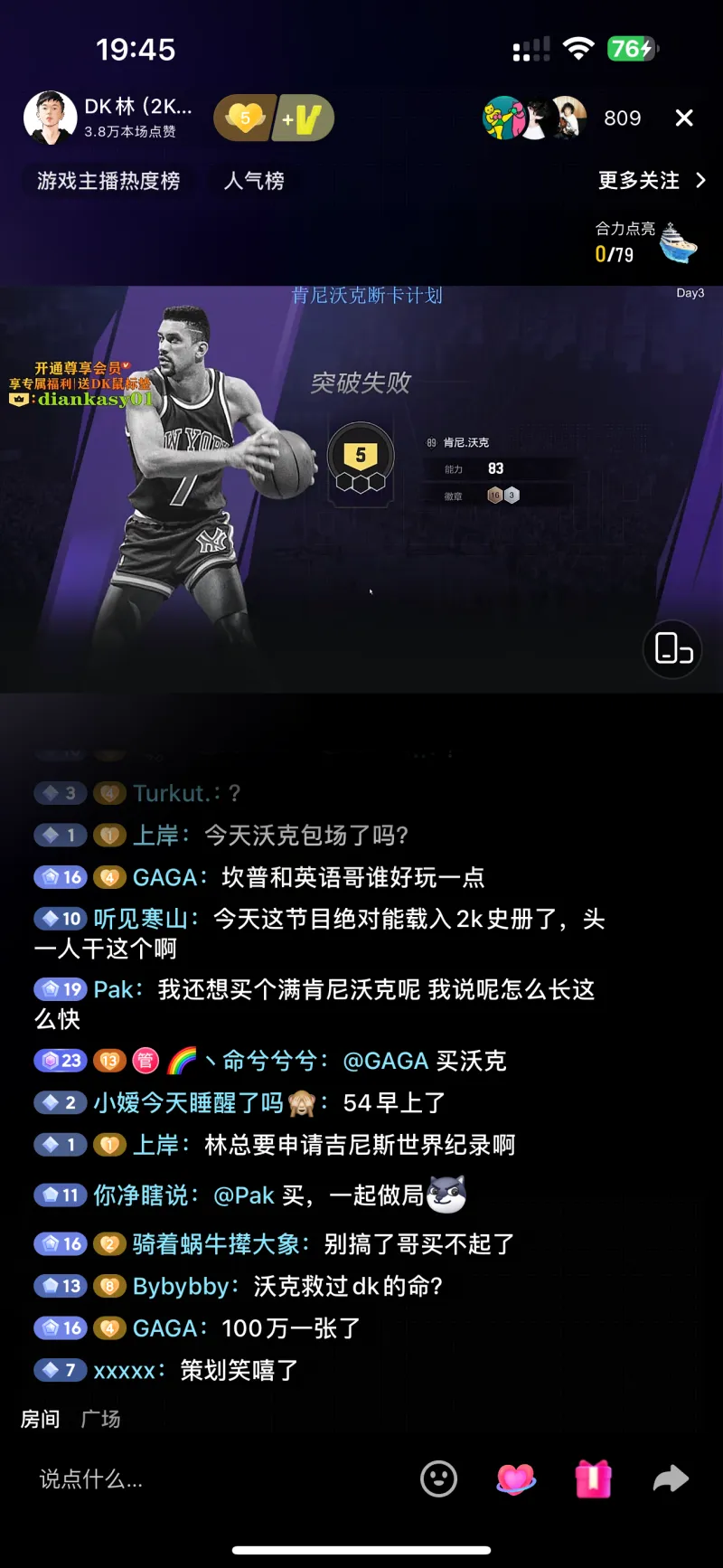Image resolution: width=723 pixels, height=1568 pixels.
Task: Open the emoji picker
Action: [439, 1479]
